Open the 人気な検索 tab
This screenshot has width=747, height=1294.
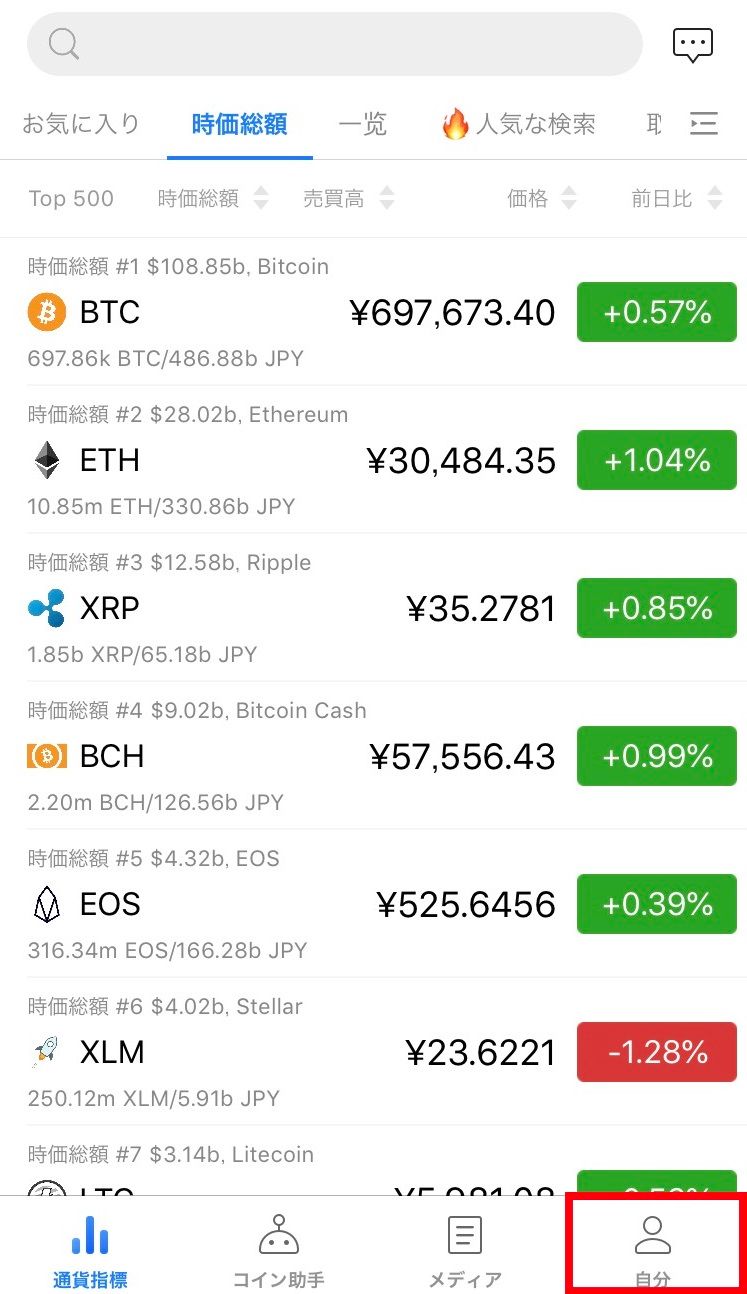pos(519,124)
